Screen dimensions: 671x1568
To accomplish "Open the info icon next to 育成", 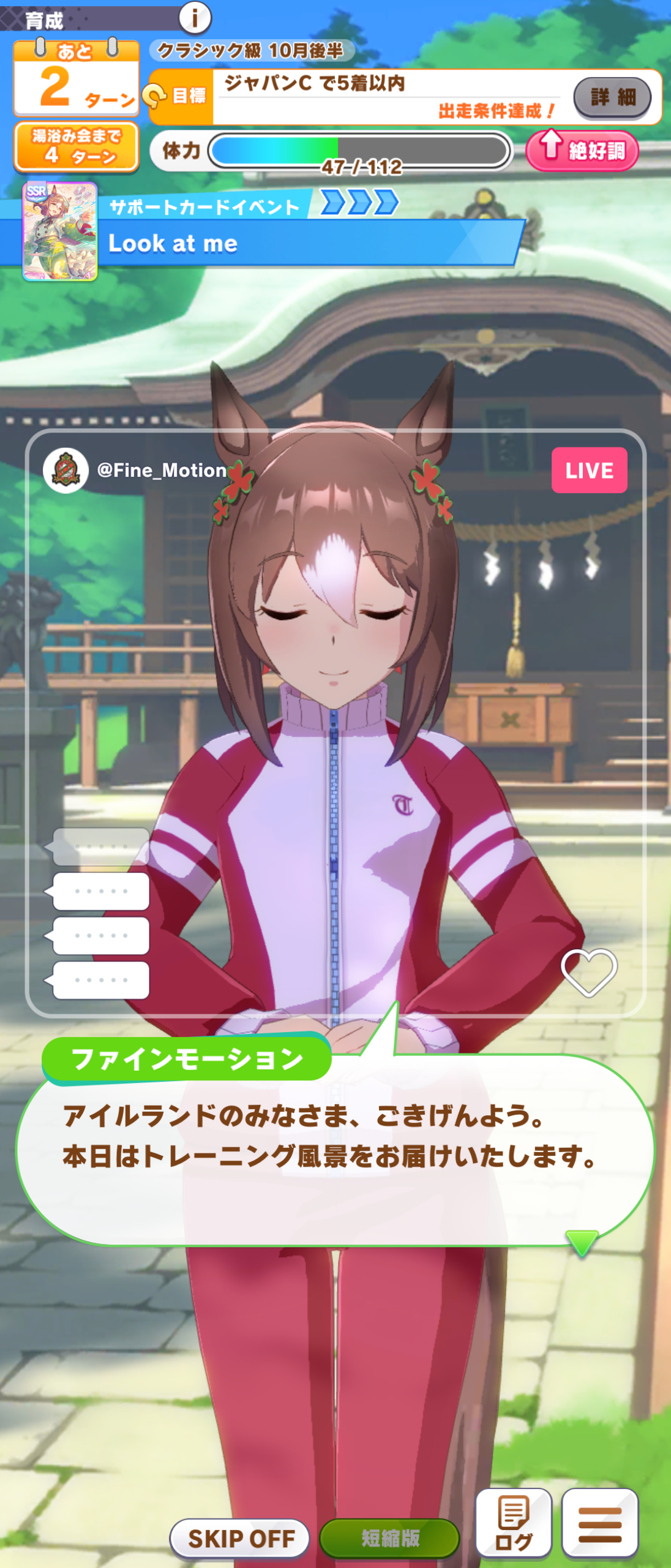I will click(195, 18).
